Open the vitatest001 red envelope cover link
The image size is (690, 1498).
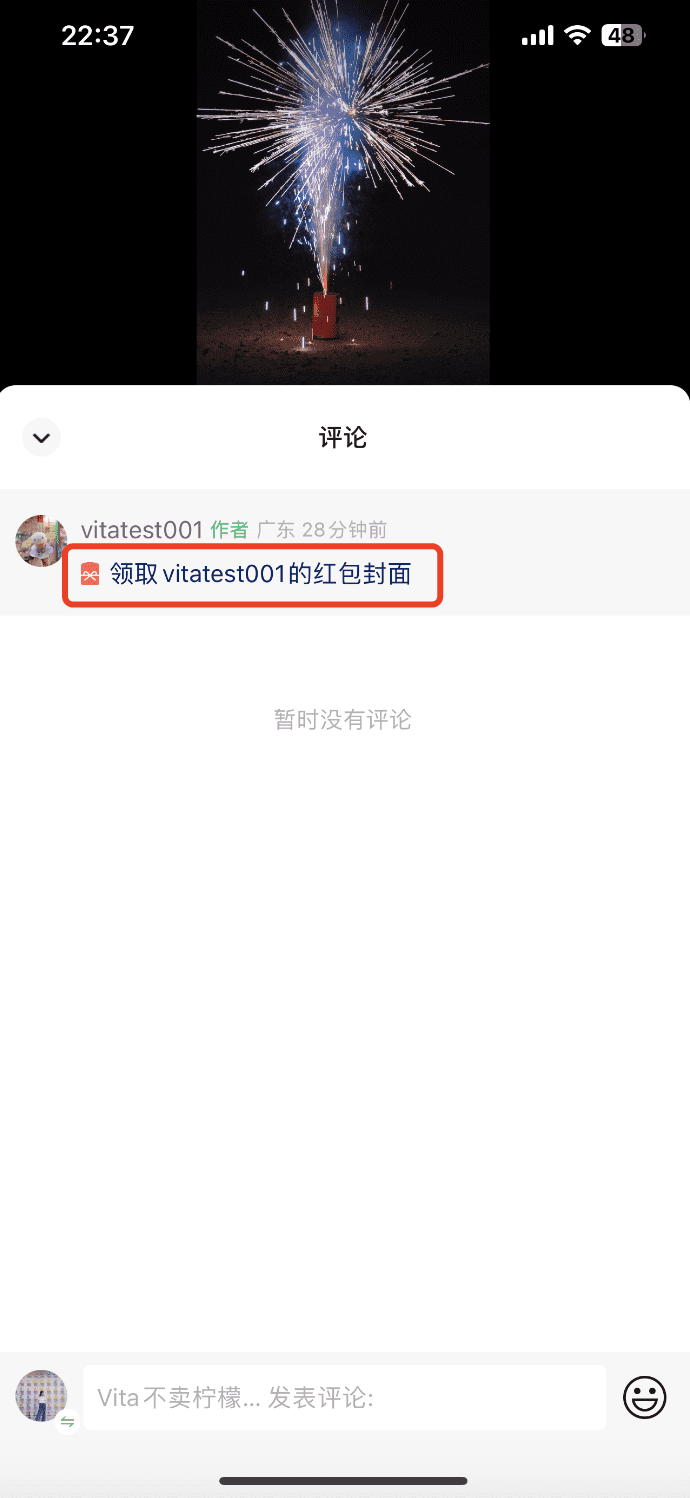tap(259, 574)
